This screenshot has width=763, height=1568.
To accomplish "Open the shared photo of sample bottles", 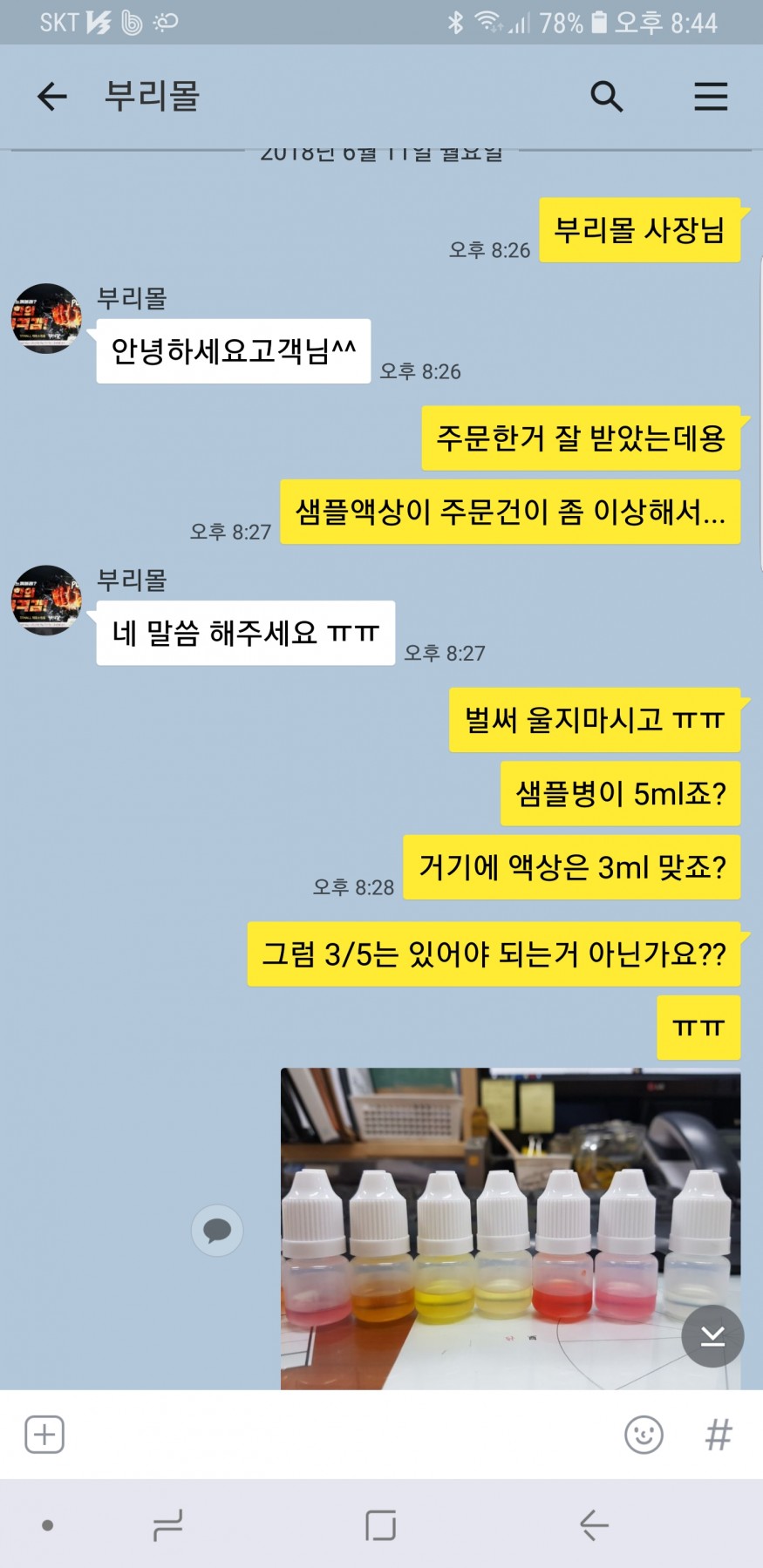I will tap(510, 1227).
